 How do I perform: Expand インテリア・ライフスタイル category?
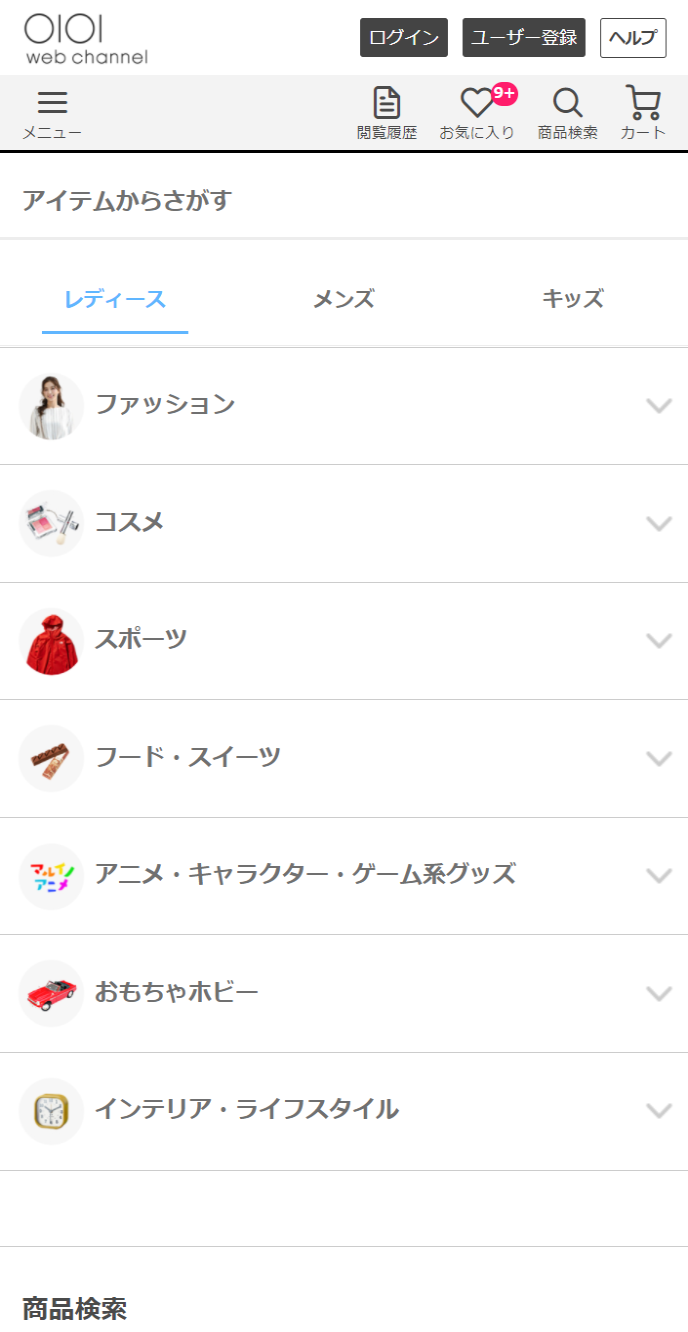point(344,1110)
